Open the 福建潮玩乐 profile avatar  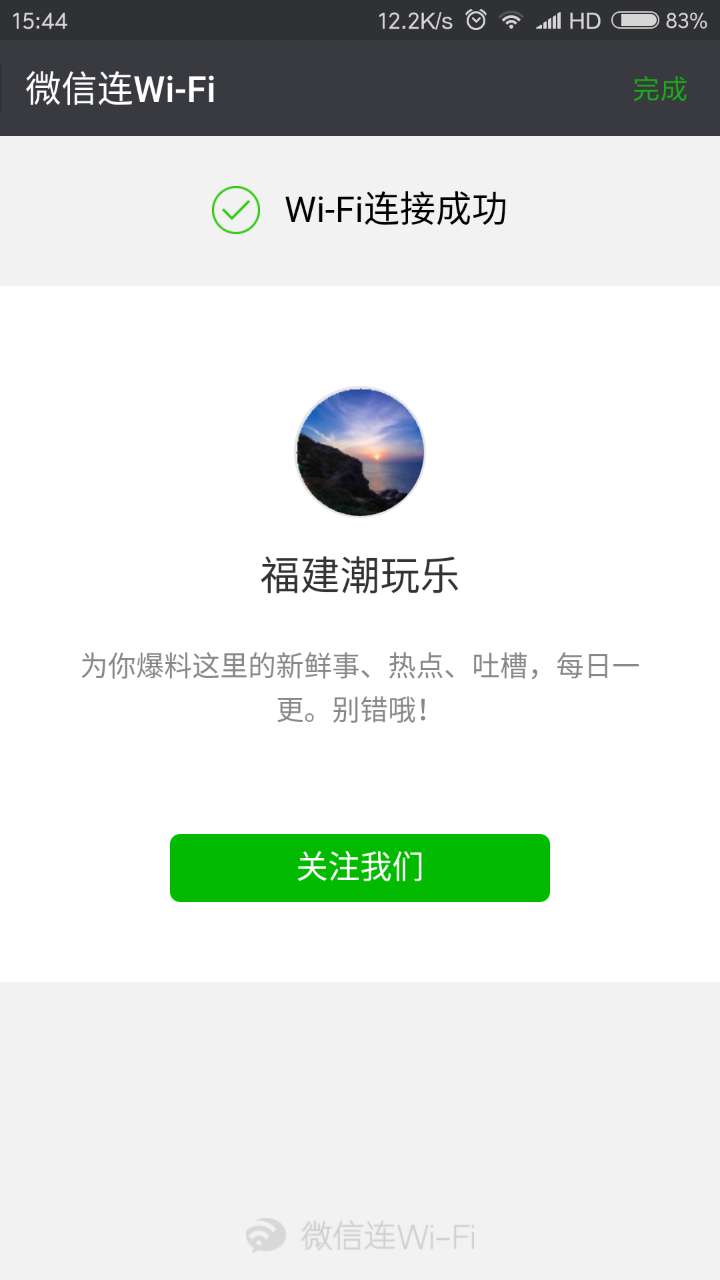[360, 452]
